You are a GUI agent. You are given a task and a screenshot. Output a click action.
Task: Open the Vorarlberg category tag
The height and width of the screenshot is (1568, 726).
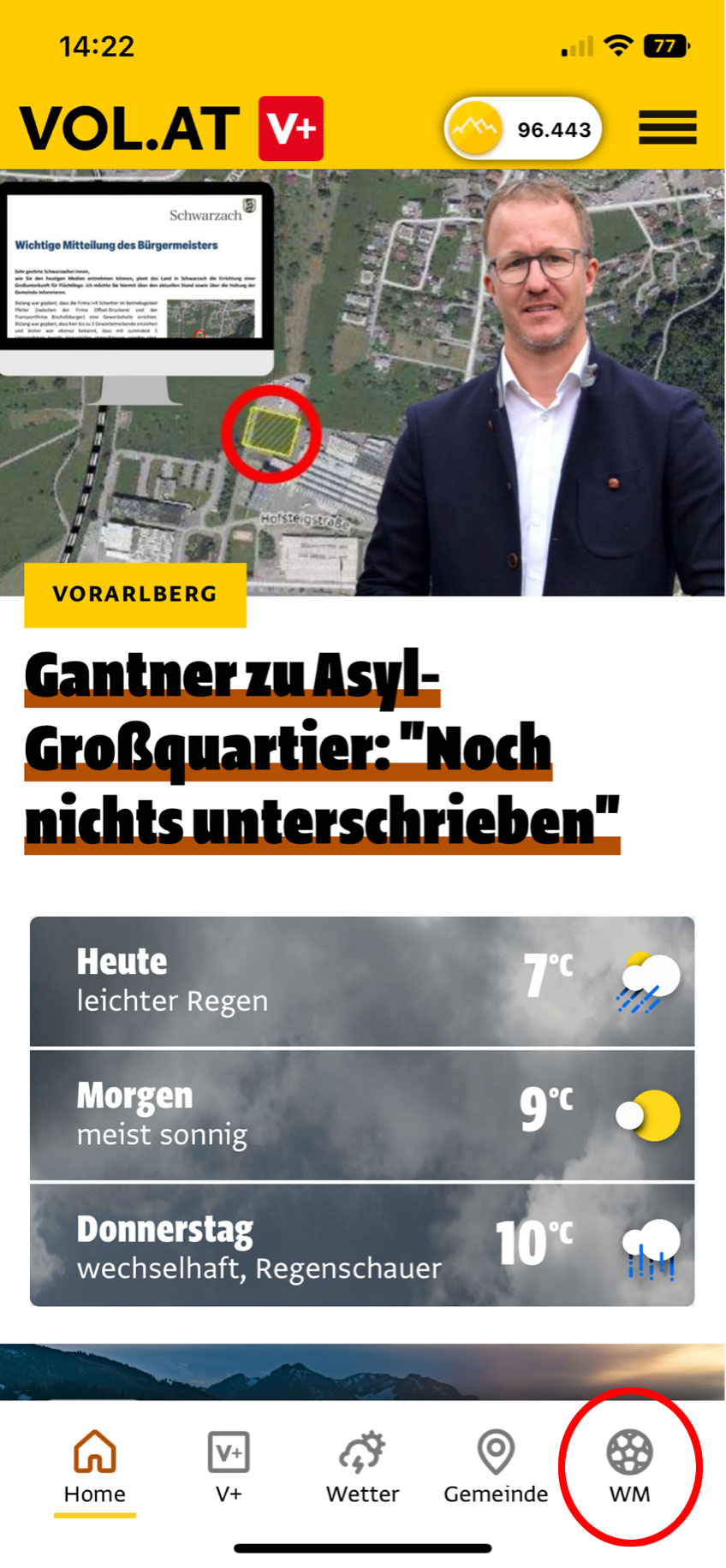pyautogui.click(x=134, y=594)
